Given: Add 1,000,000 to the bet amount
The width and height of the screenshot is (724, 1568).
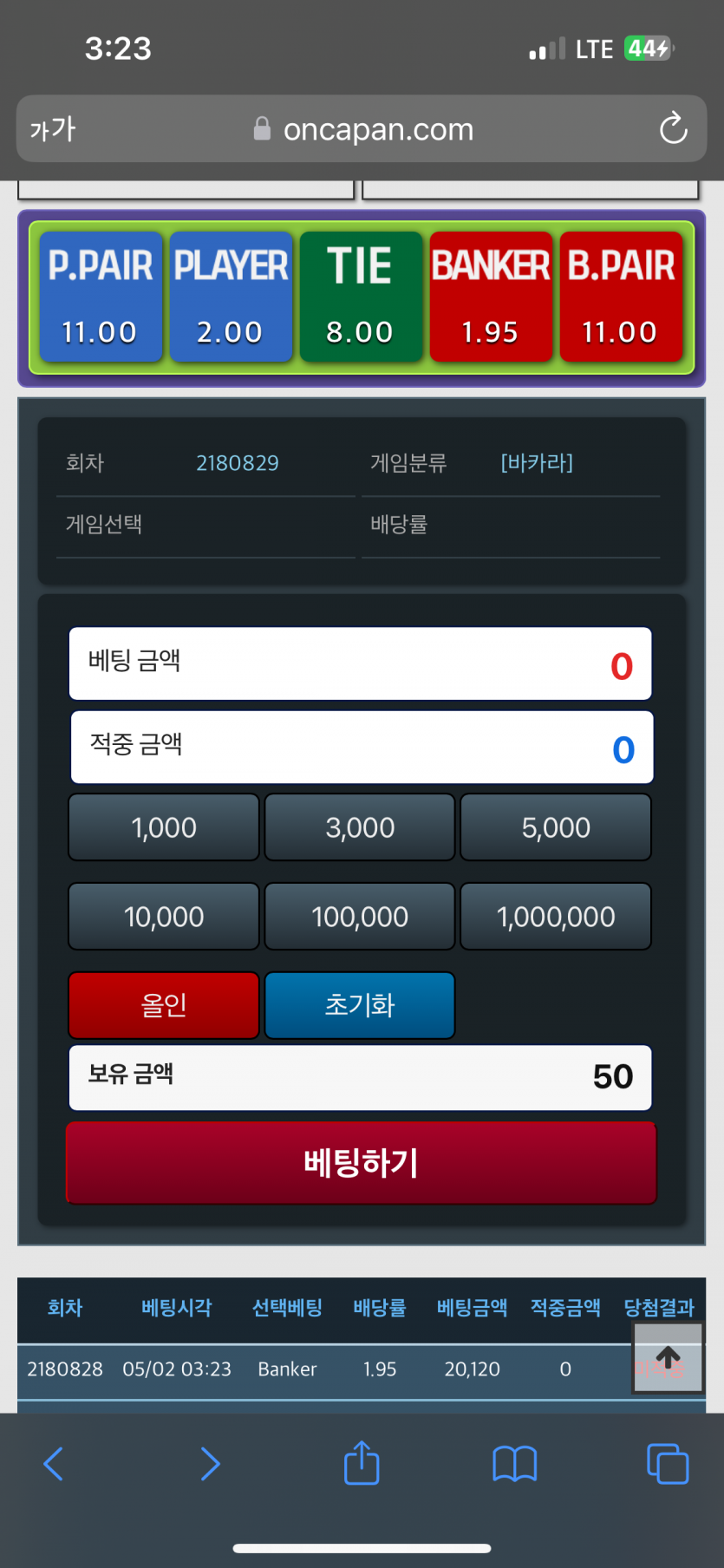Looking at the screenshot, I should (x=556, y=917).
